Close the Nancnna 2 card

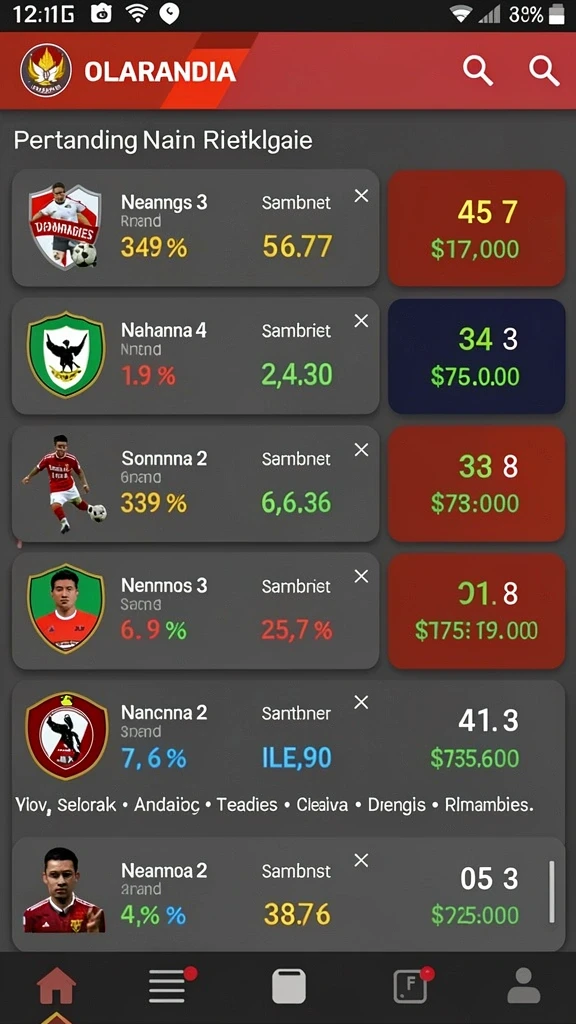pyautogui.click(x=361, y=702)
